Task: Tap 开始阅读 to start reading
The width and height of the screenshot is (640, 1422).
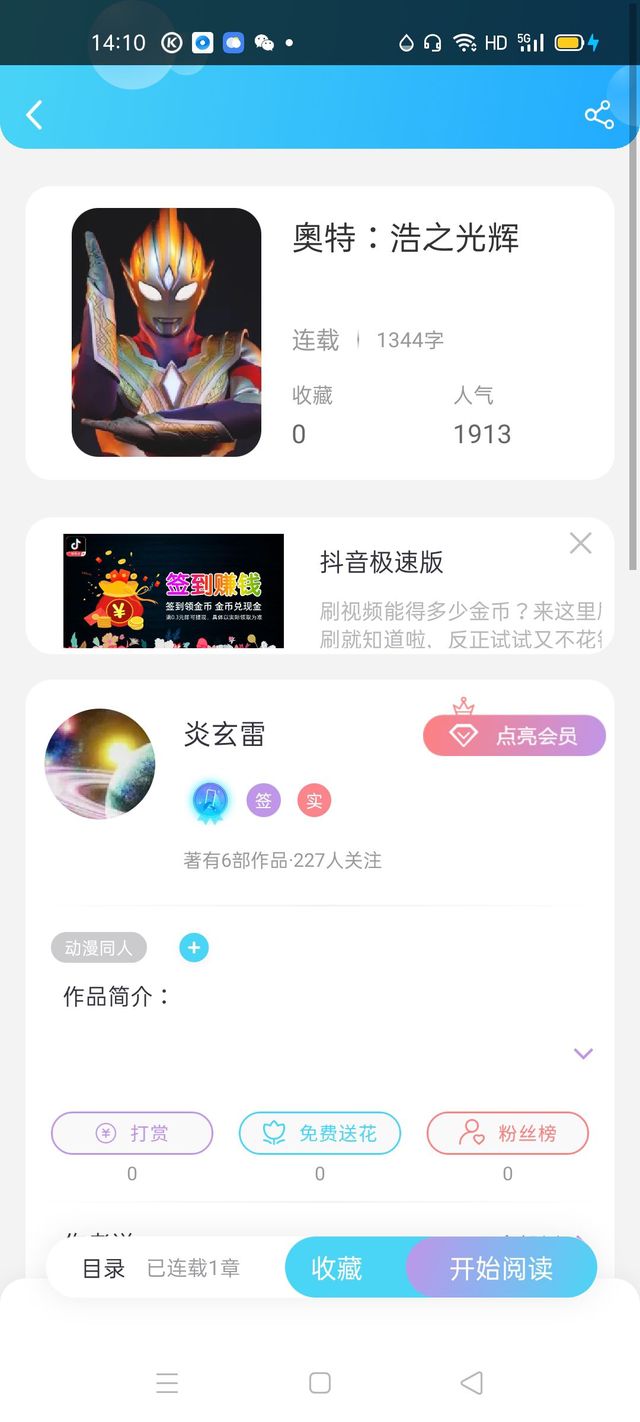Action: coord(501,1268)
